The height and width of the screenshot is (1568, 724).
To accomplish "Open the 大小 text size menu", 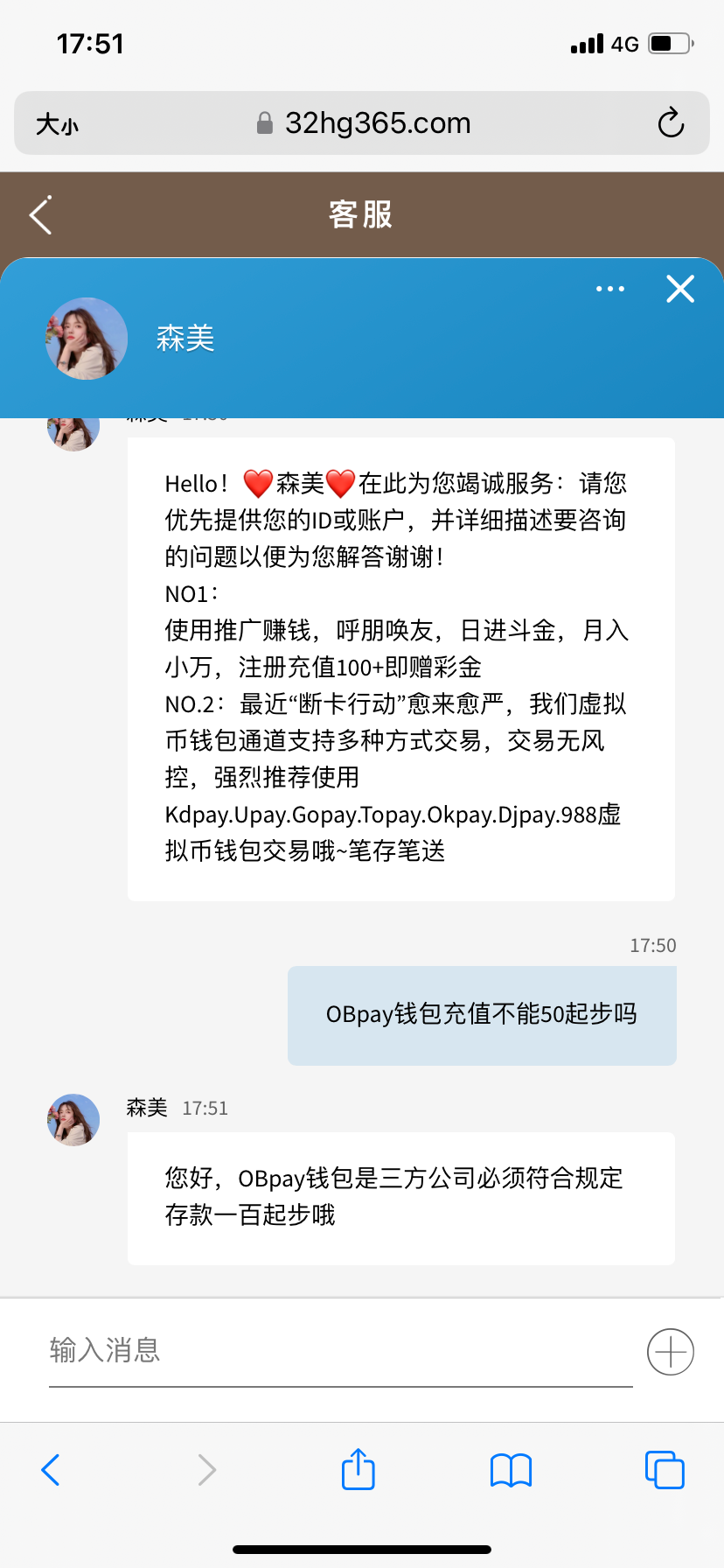I will 57,124.
